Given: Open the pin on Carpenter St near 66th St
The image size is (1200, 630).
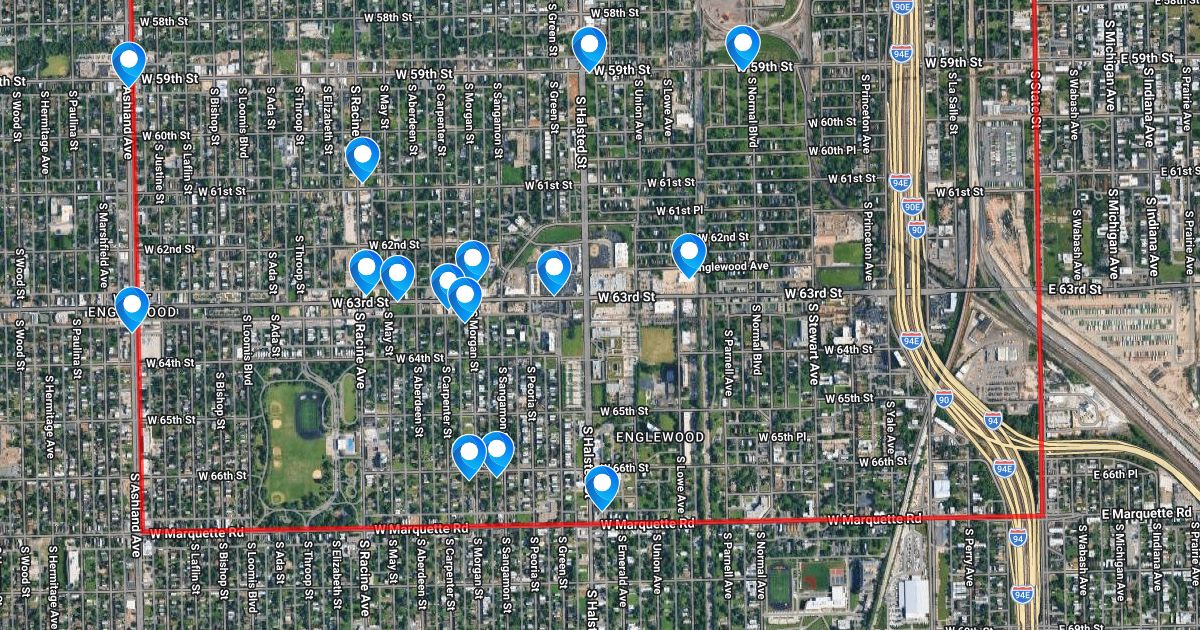Looking at the screenshot, I should (x=468, y=454).
